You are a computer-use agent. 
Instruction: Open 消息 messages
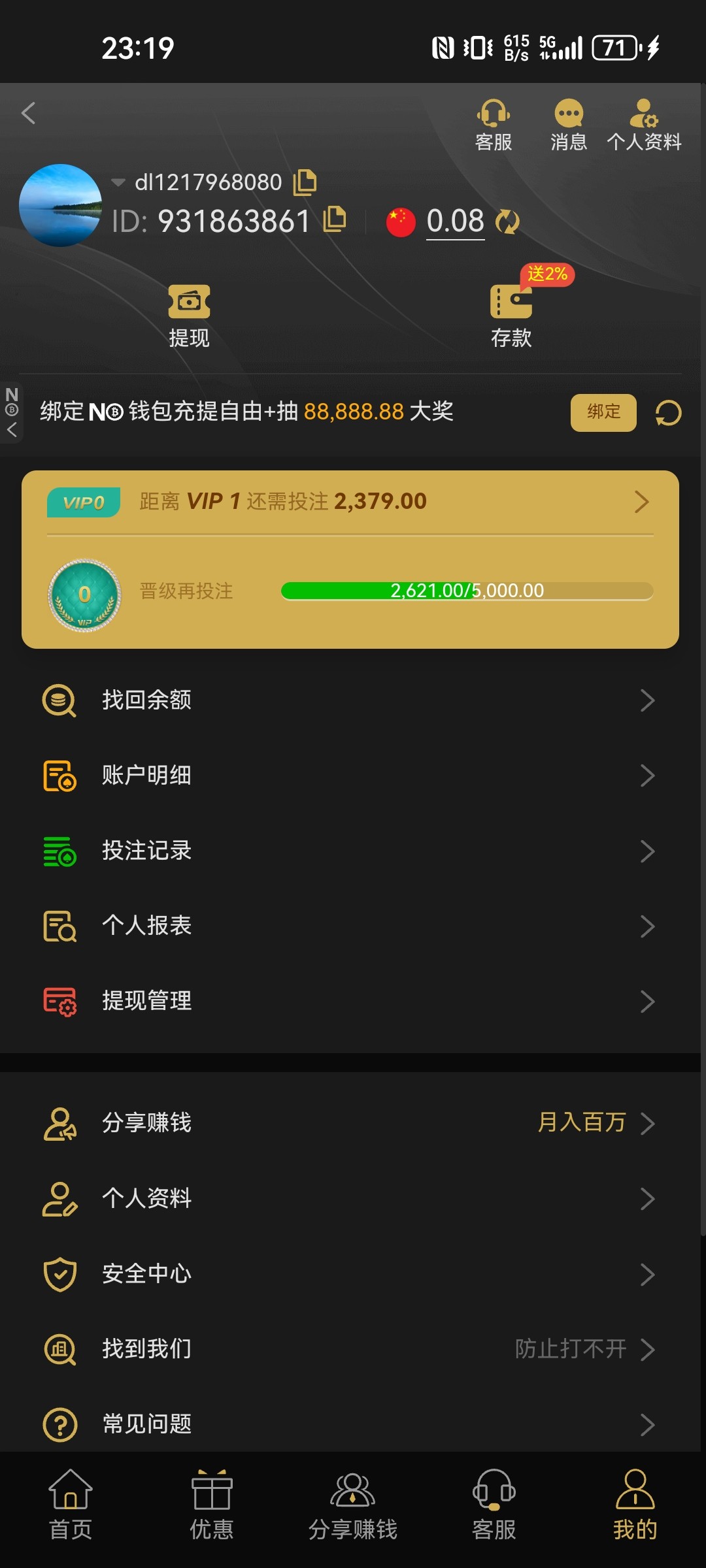569,124
